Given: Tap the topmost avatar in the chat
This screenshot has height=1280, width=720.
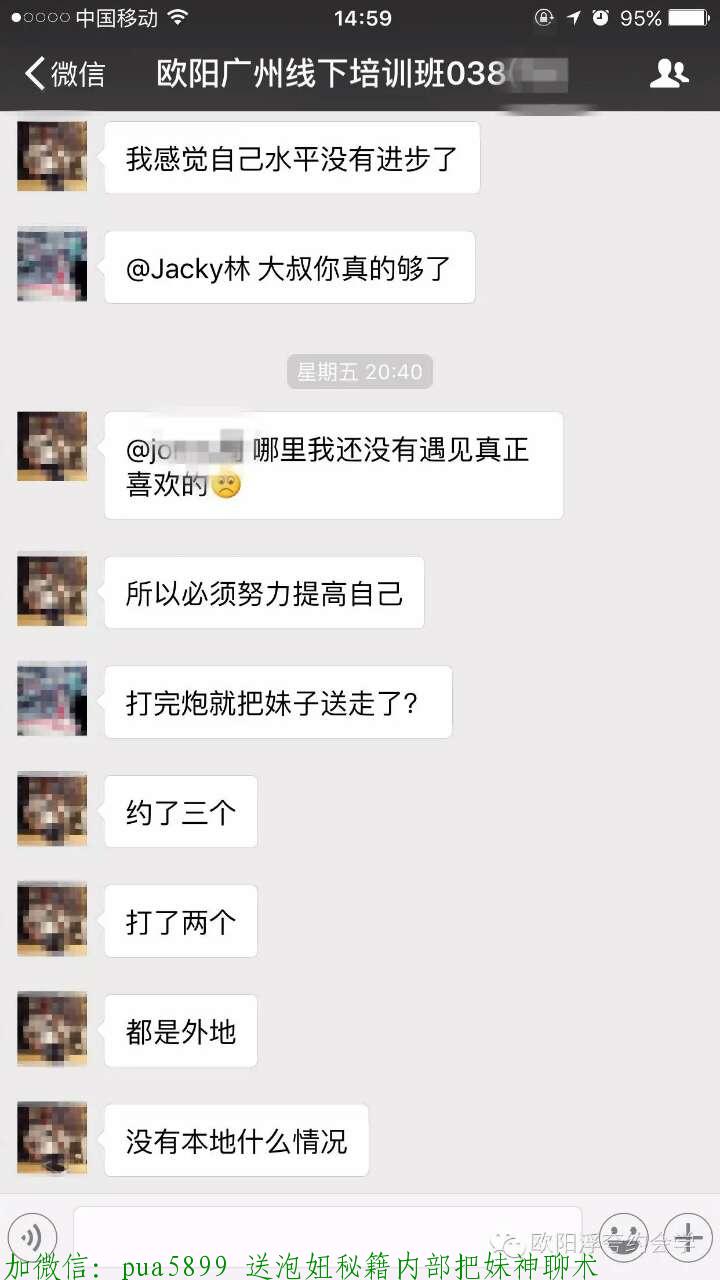Looking at the screenshot, I should pyautogui.click(x=51, y=155).
